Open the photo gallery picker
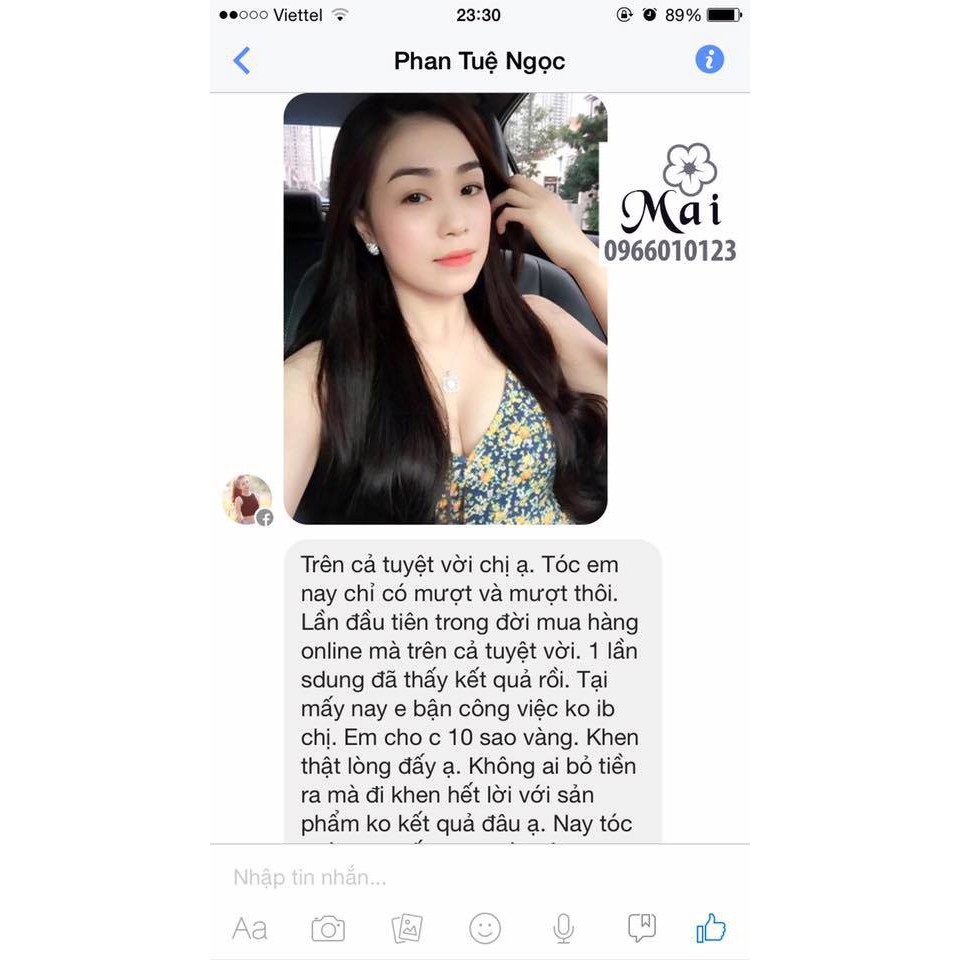960x960 pixels. 407,929
